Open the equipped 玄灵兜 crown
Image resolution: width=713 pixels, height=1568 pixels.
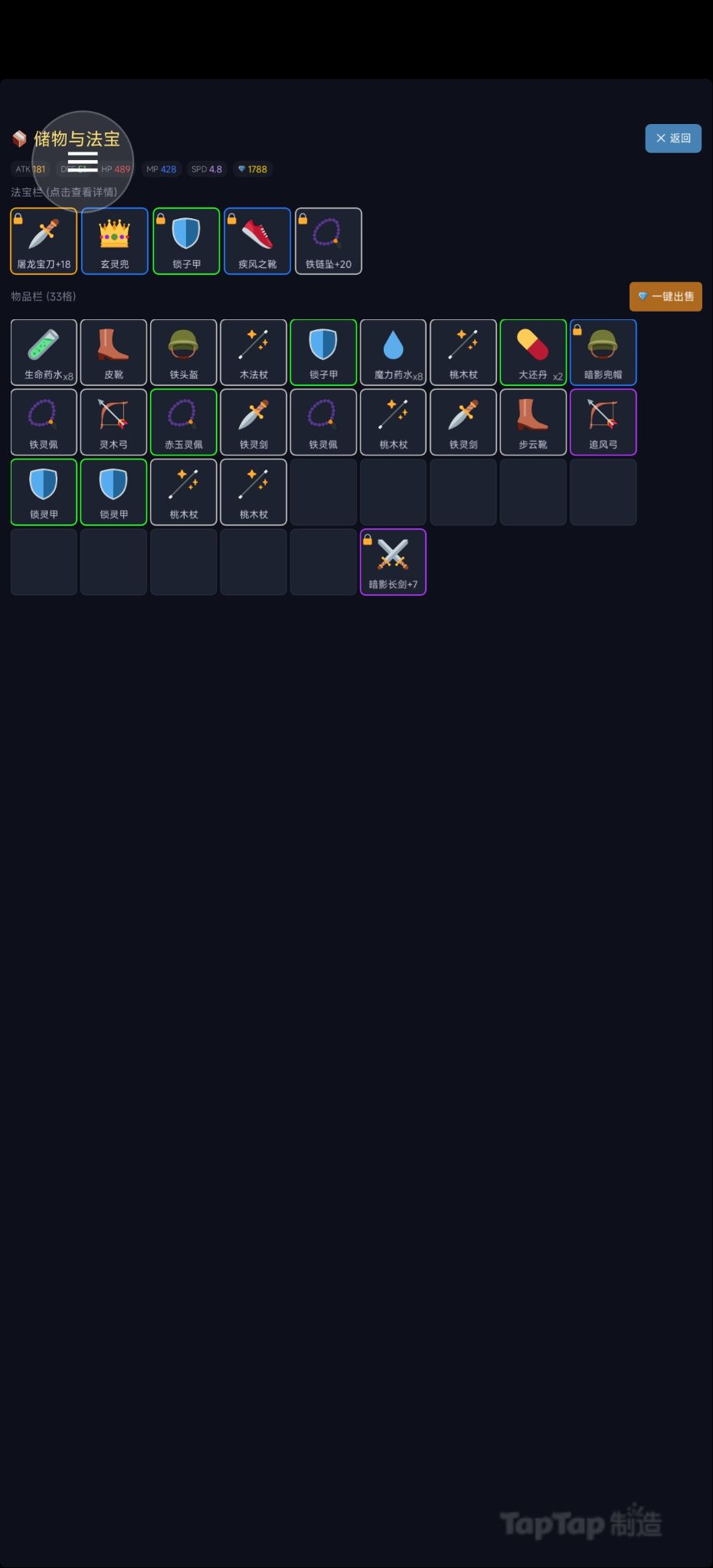coord(114,241)
